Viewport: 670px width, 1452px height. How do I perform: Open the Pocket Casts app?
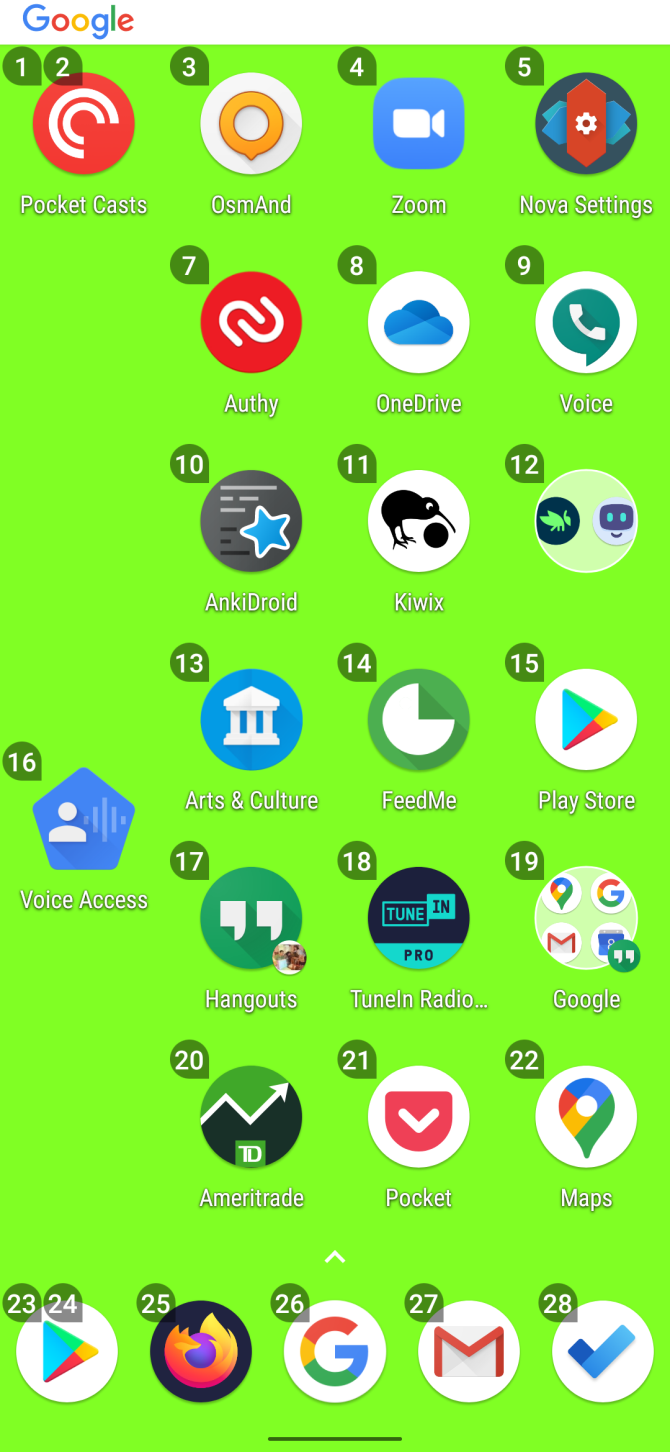[83, 124]
